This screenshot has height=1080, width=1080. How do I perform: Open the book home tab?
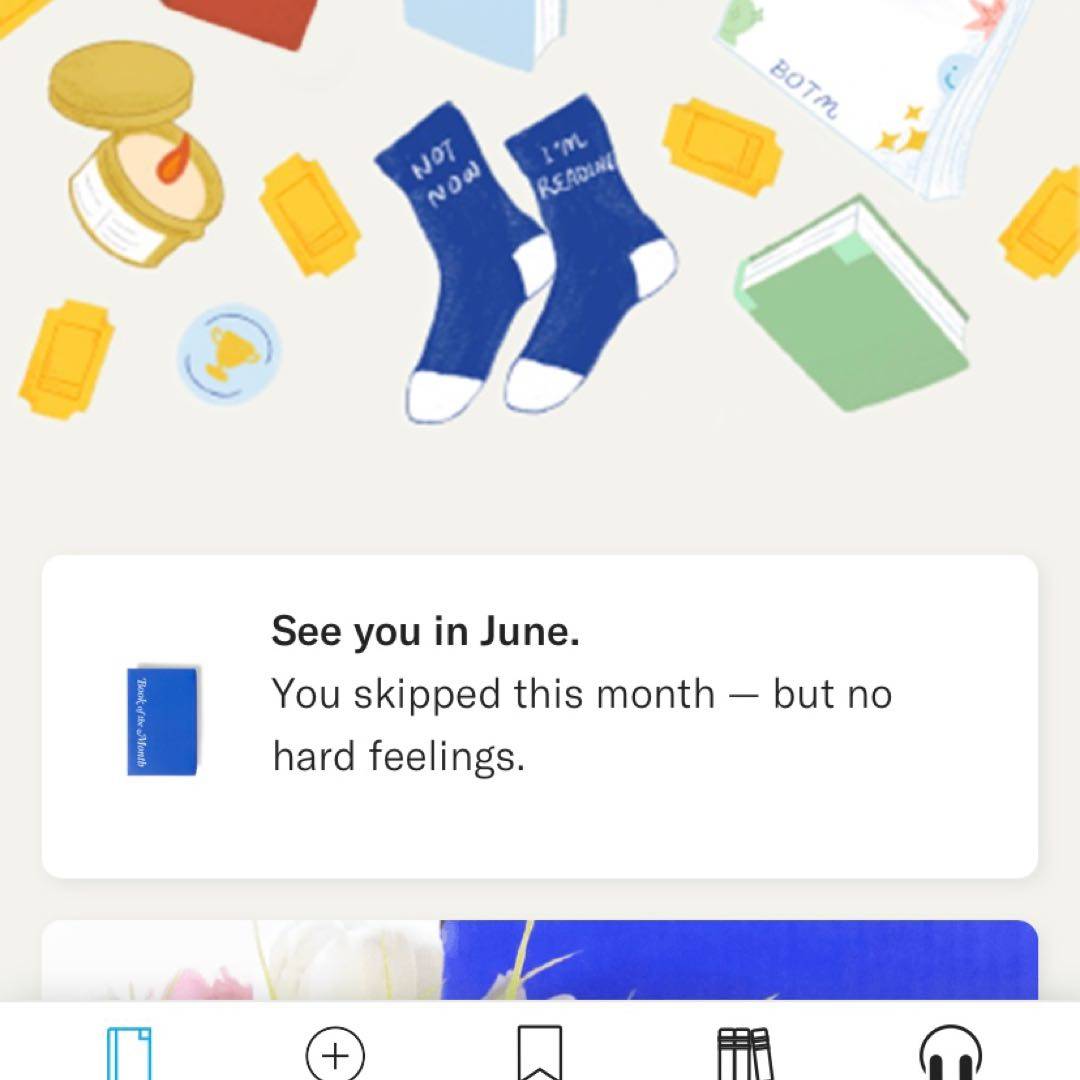130,1053
